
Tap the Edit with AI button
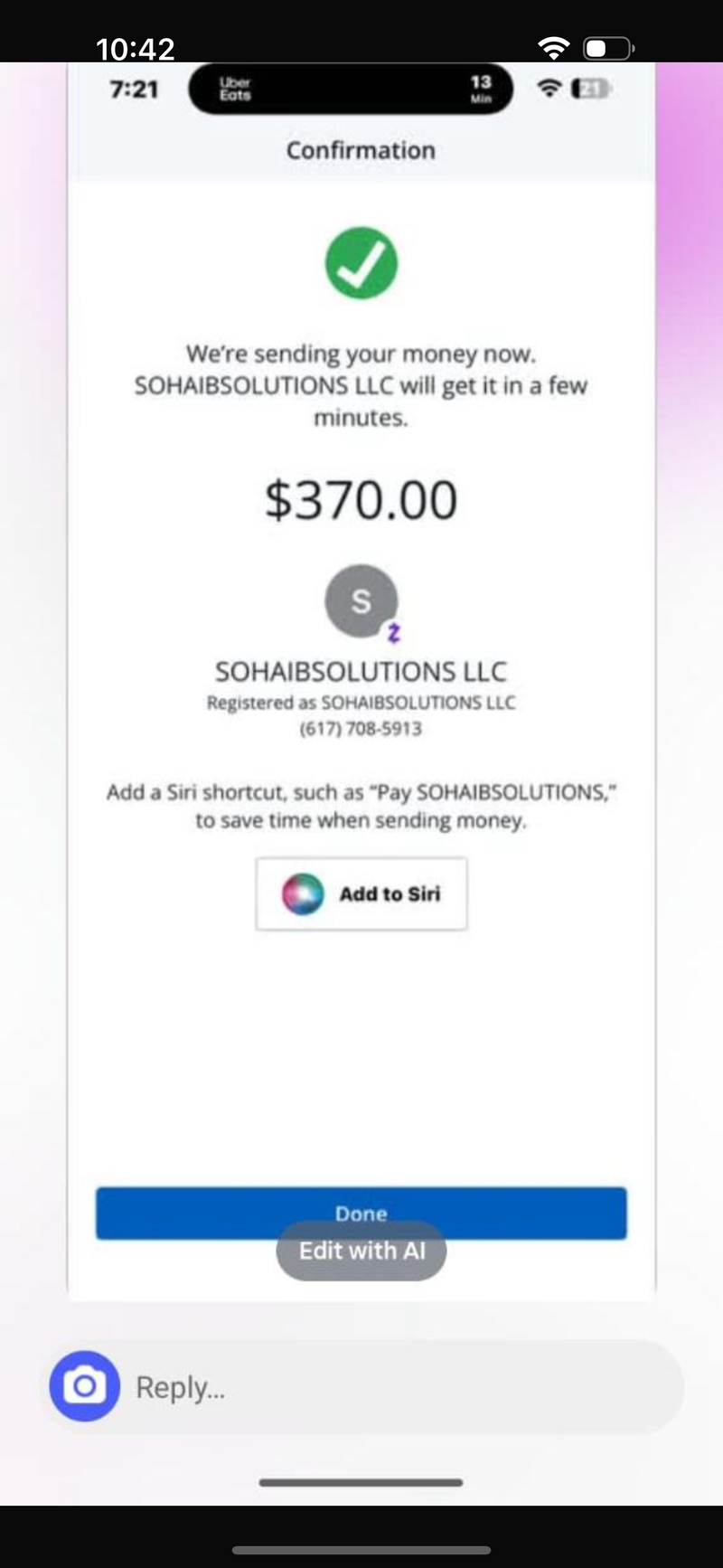pyautogui.click(x=361, y=1251)
